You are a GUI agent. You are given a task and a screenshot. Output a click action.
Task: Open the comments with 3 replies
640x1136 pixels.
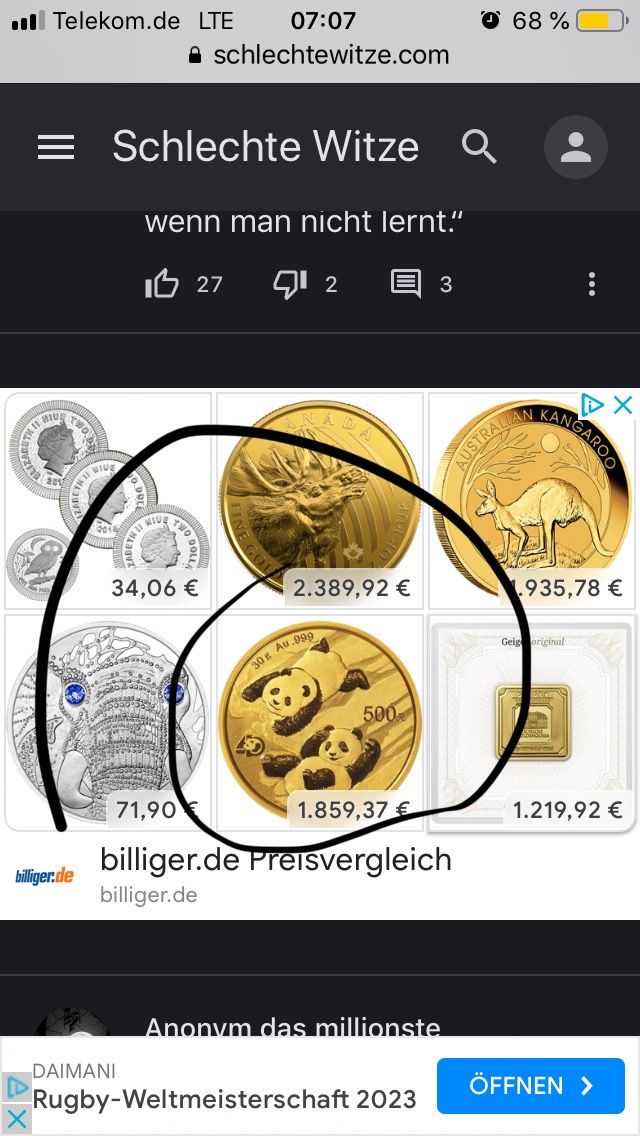tap(406, 285)
